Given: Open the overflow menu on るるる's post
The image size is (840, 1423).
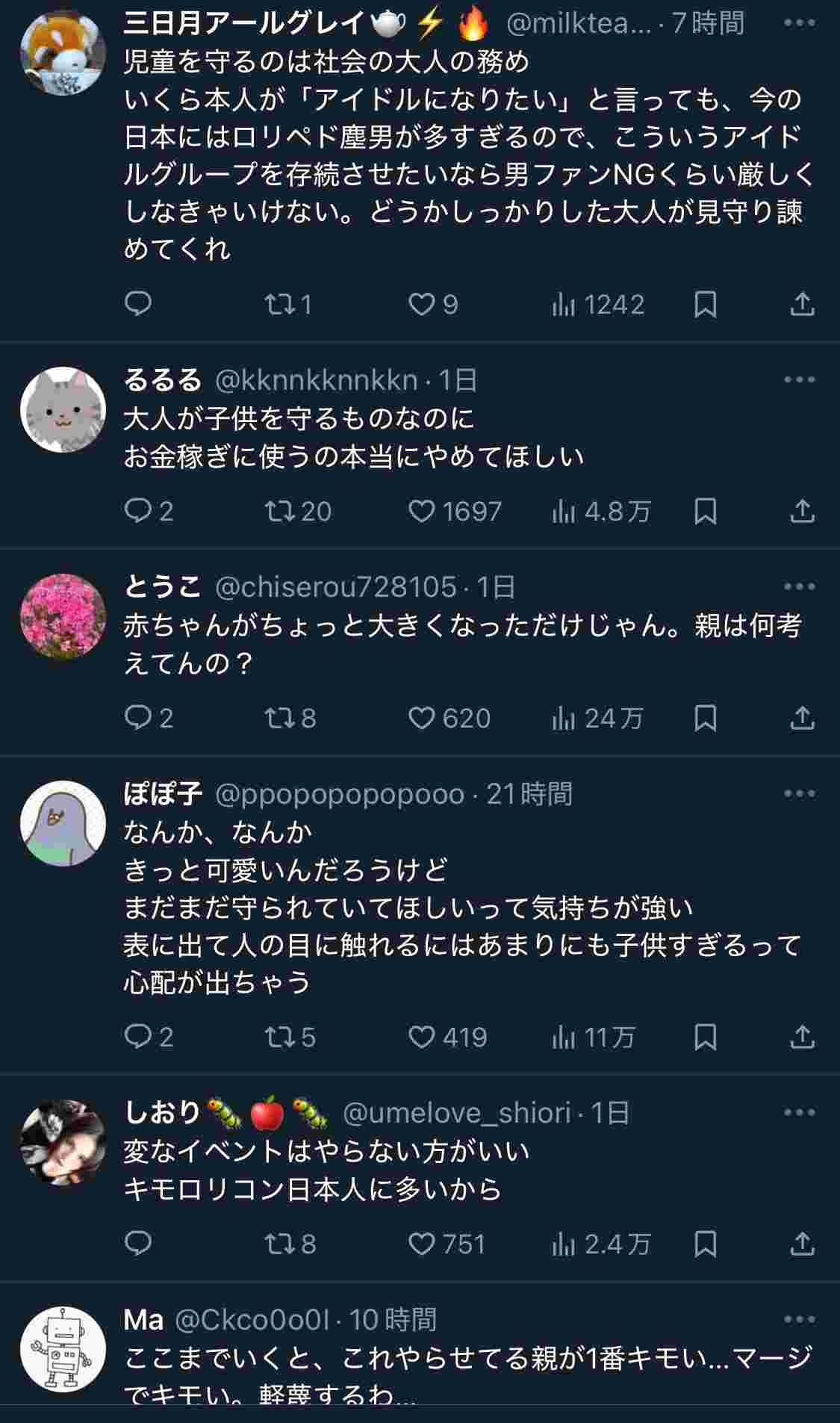Looking at the screenshot, I should click(799, 380).
